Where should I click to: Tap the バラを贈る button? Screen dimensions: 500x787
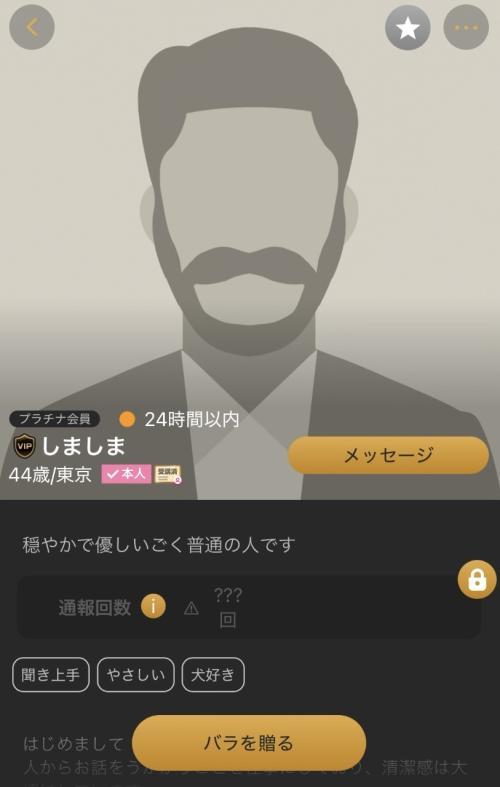tap(249, 742)
